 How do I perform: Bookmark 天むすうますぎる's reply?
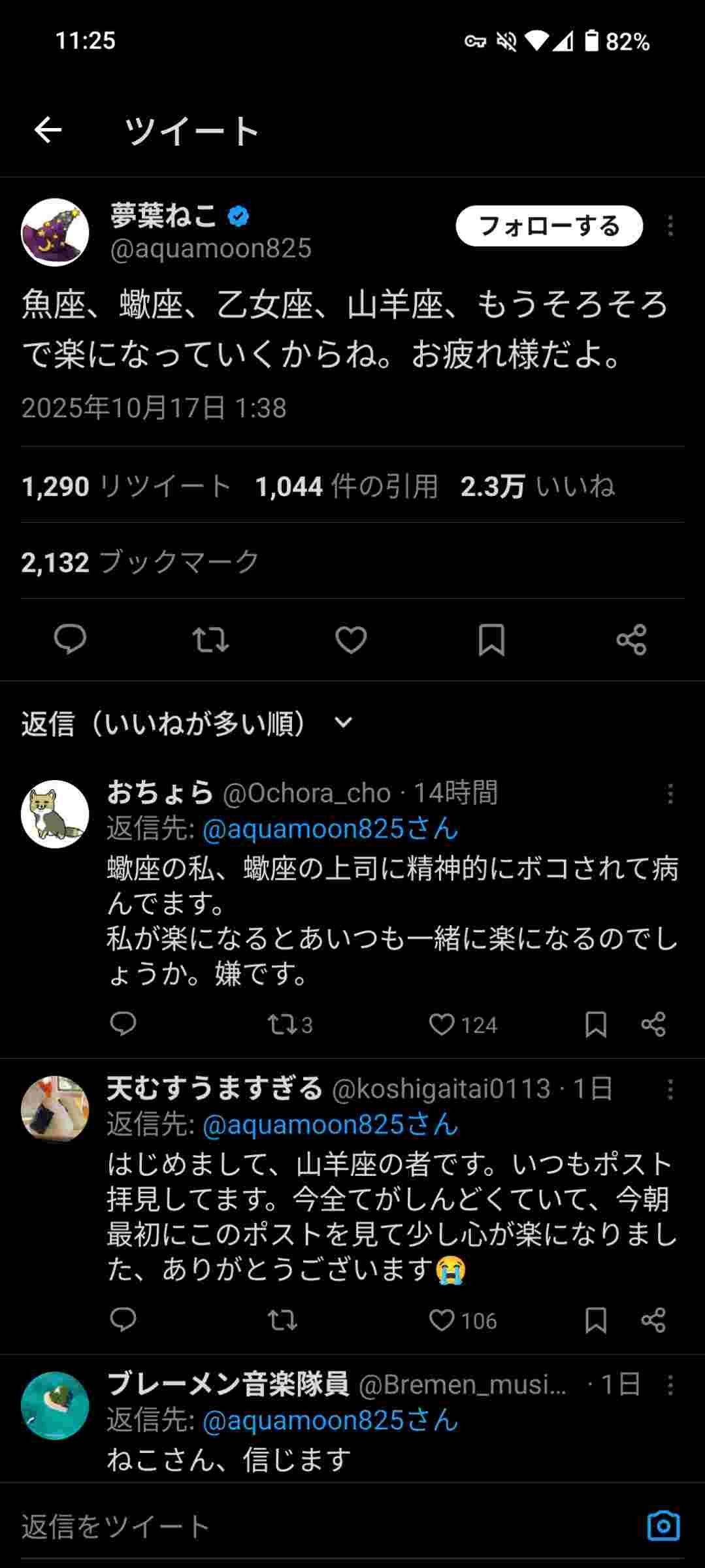(595, 1320)
